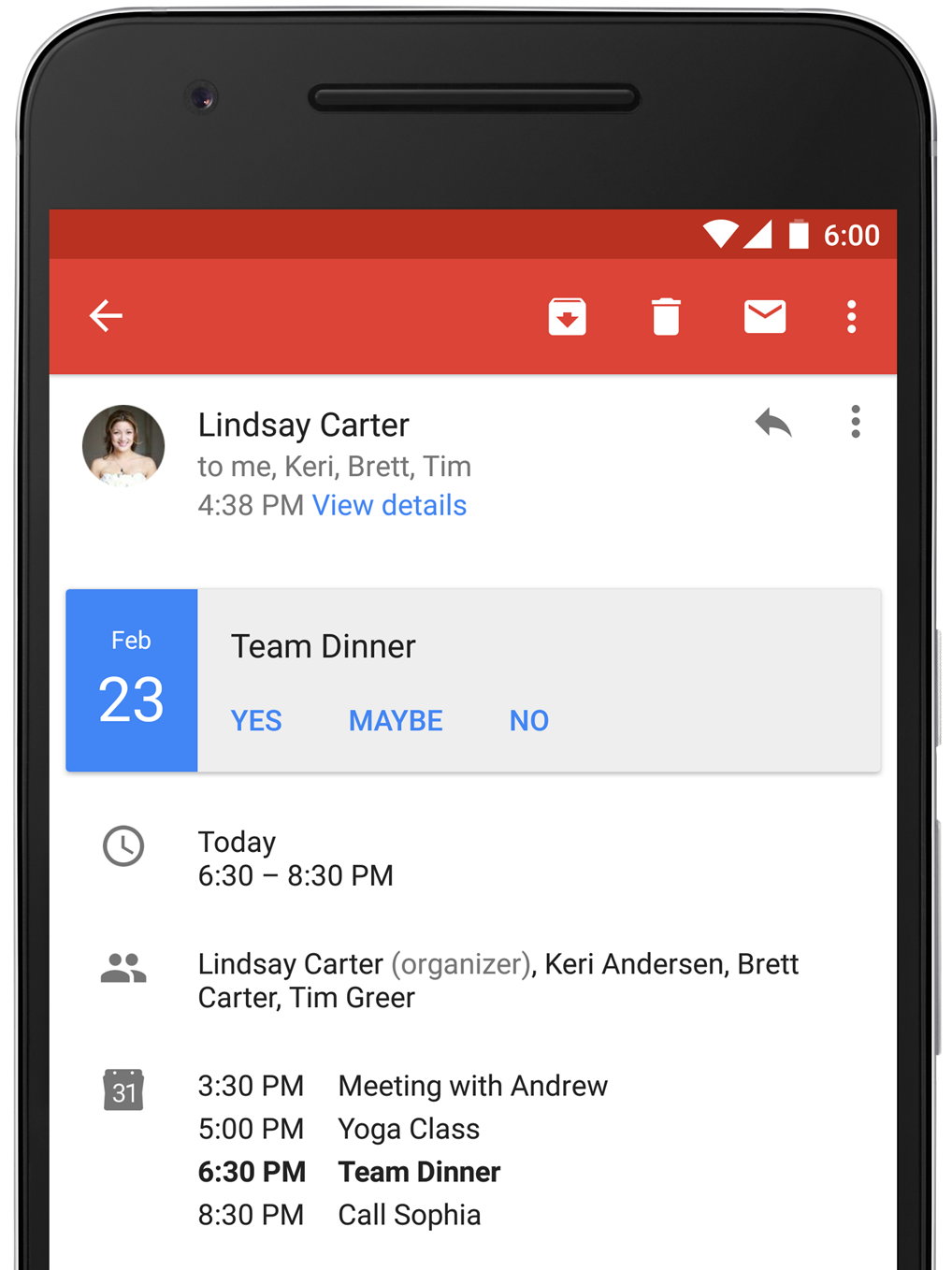Archive this email
This screenshot has height=1270, width=952.
[x=567, y=317]
